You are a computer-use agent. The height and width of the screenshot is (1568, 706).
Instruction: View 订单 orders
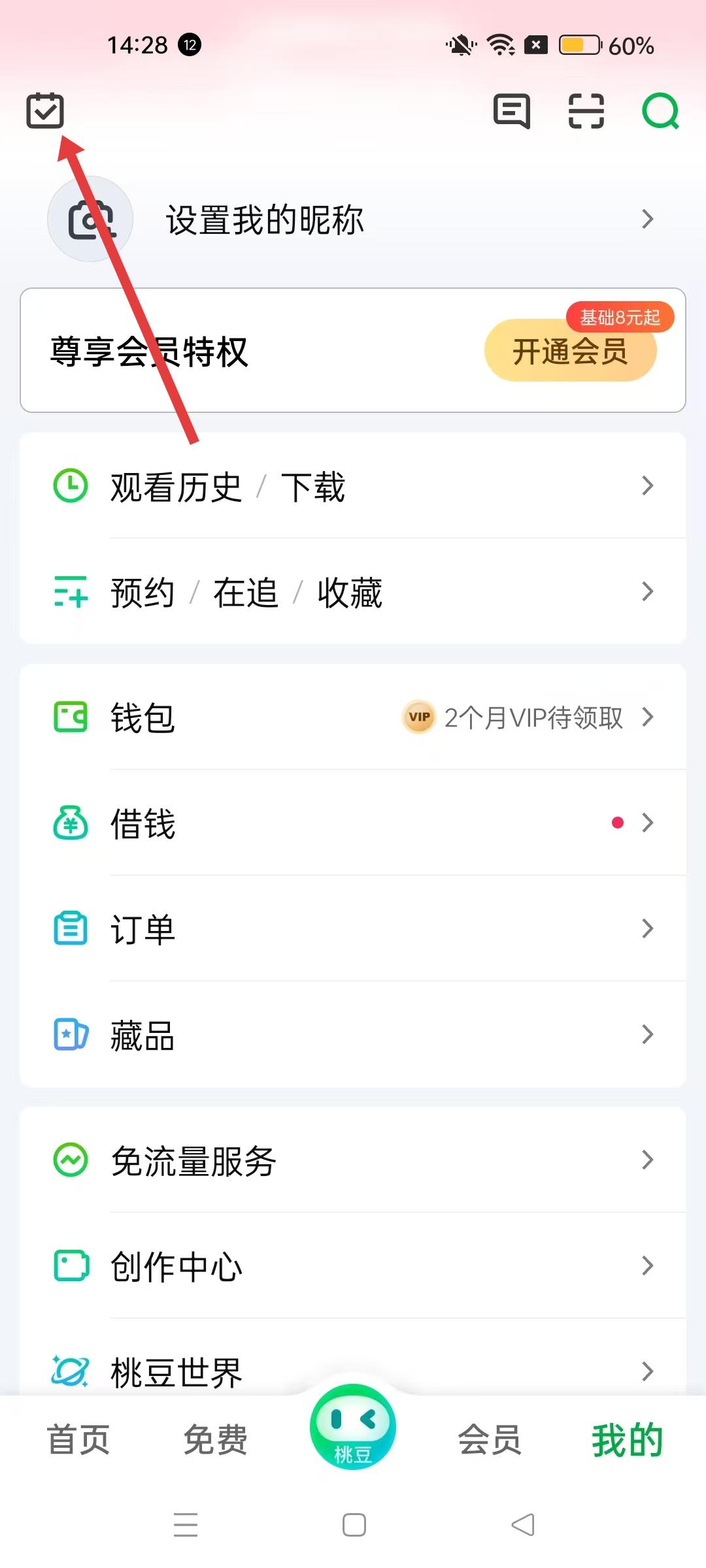[x=353, y=929]
